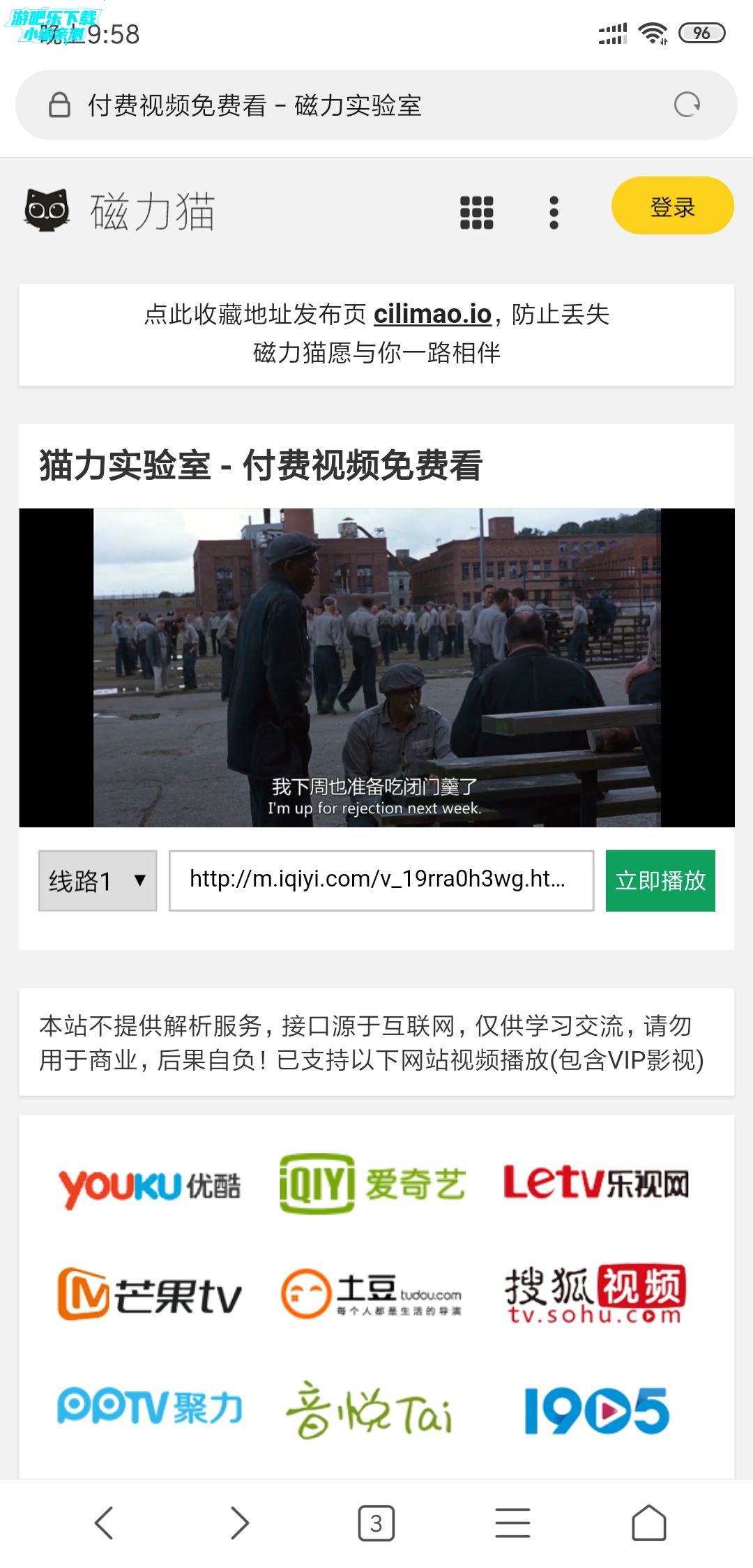This screenshot has width=753, height=1568.
Task: Open the three-dot overflow menu
Action: [554, 212]
